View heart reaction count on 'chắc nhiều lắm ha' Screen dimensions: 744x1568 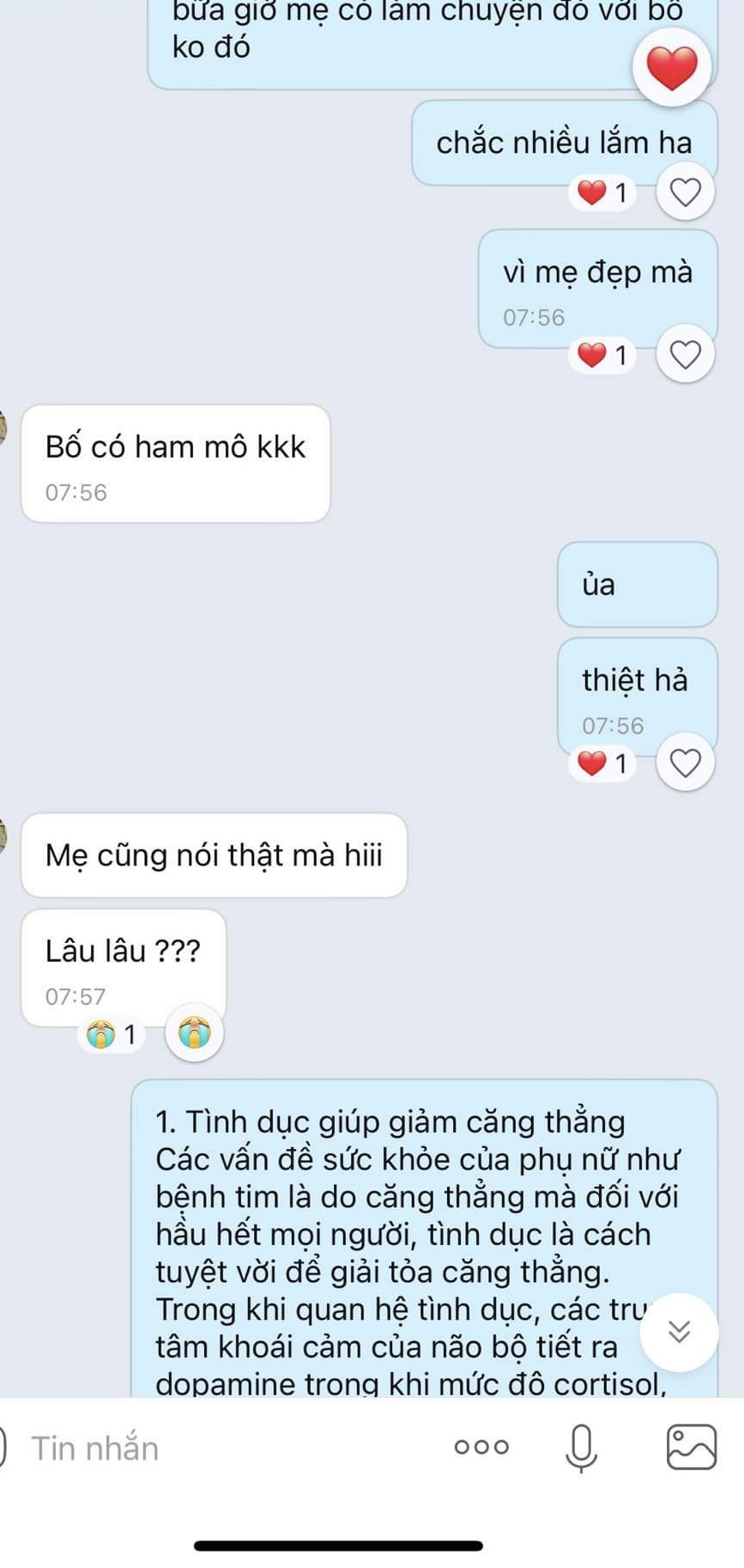pos(603,192)
